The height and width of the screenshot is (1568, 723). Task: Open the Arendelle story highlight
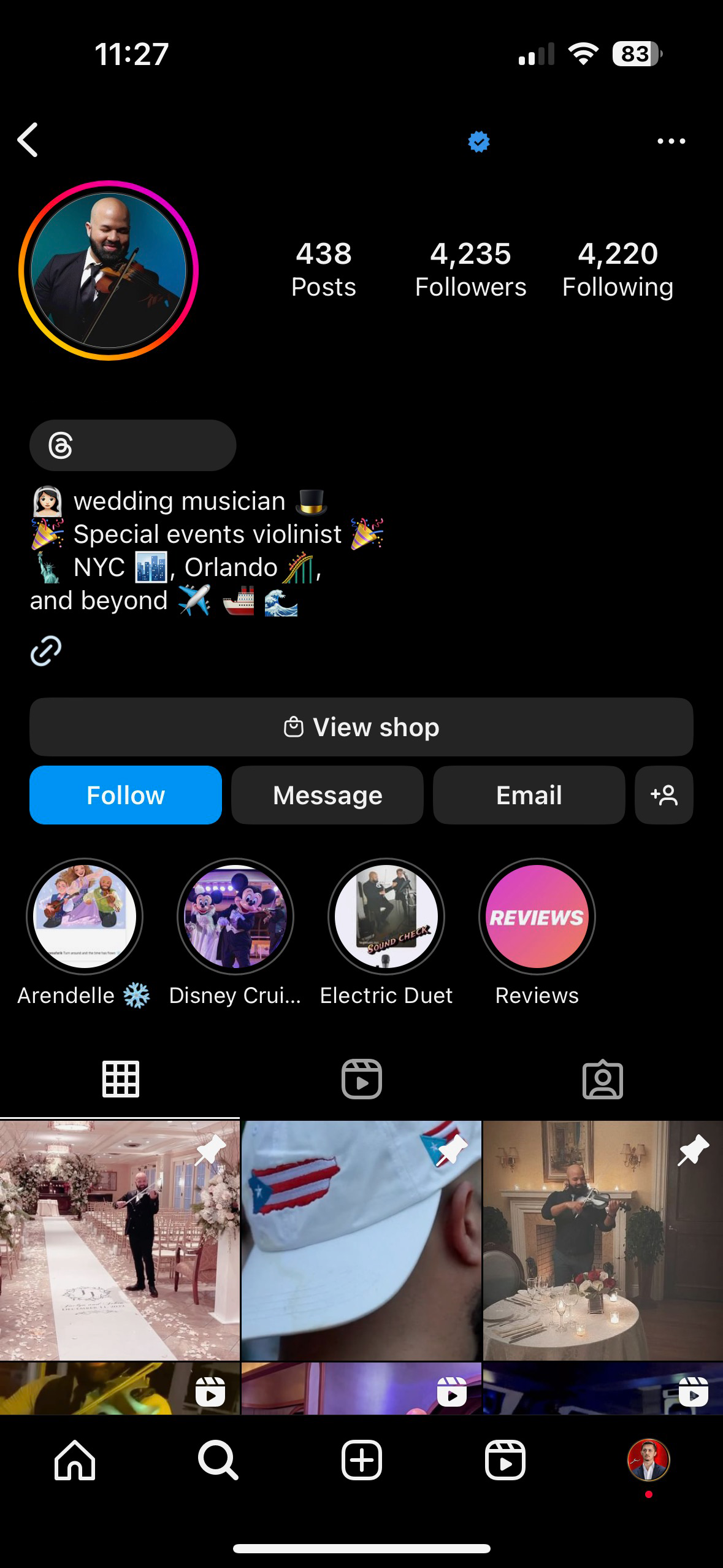[x=85, y=917]
